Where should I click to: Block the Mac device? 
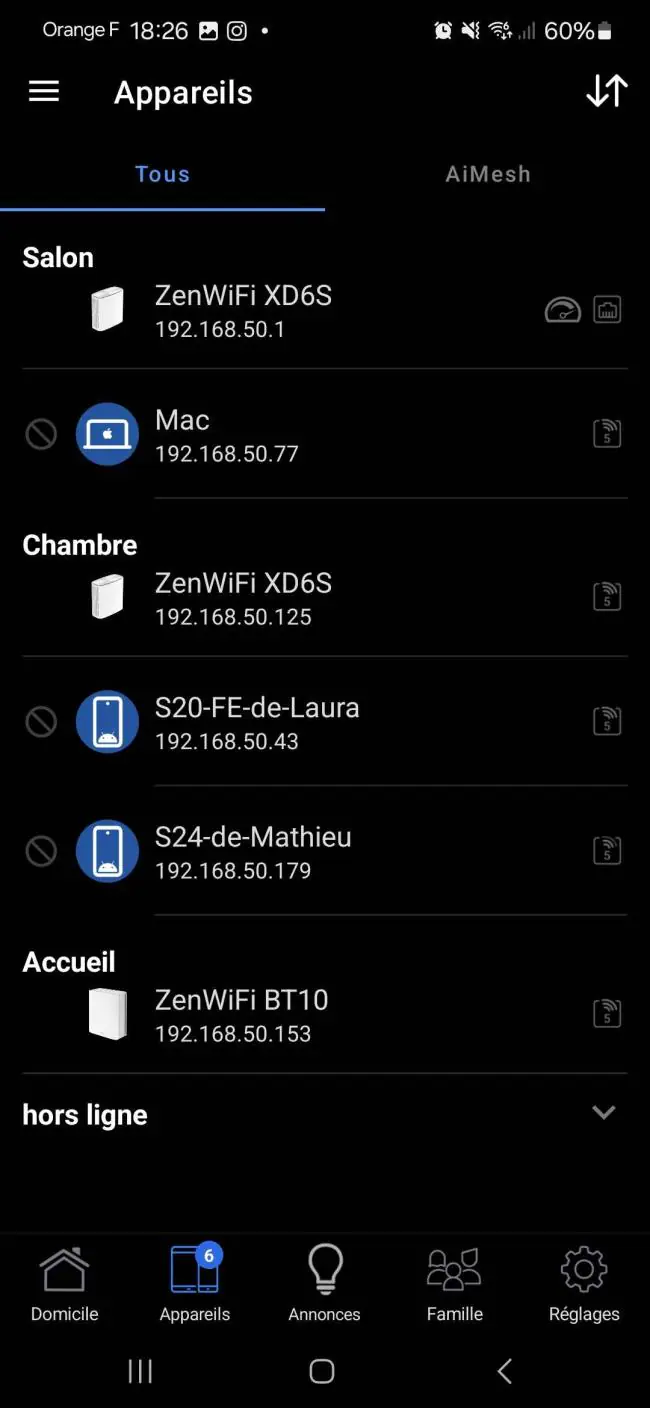[41, 434]
